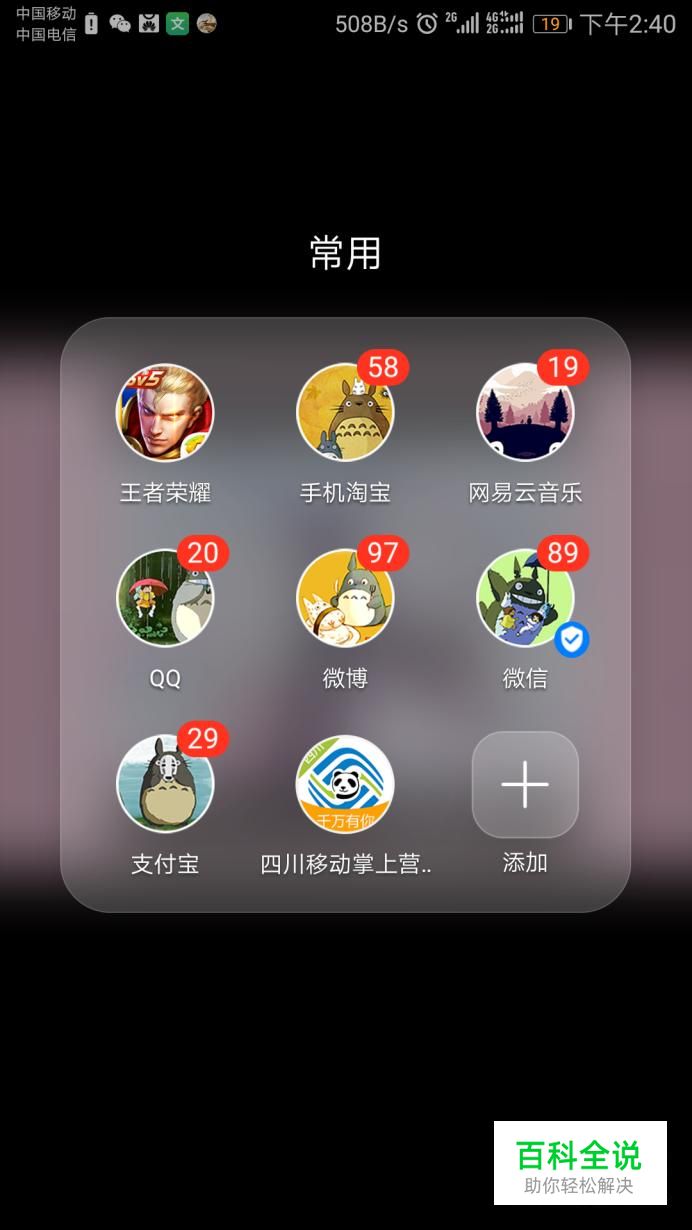
Task: Open 网易云音乐 music app
Action: (525, 413)
